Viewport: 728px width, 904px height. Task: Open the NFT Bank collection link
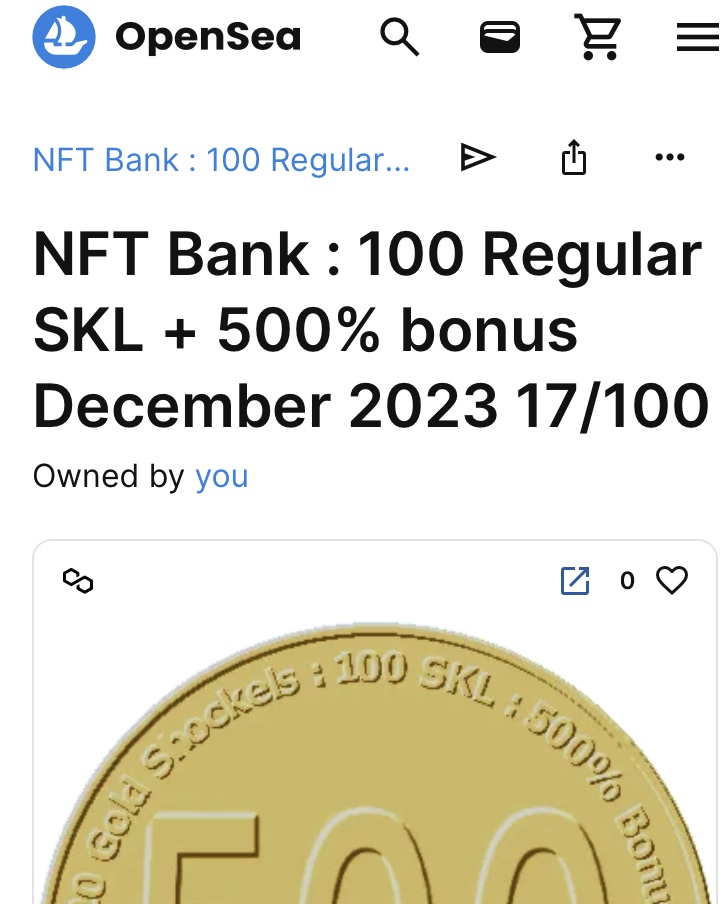pyautogui.click(x=221, y=159)
